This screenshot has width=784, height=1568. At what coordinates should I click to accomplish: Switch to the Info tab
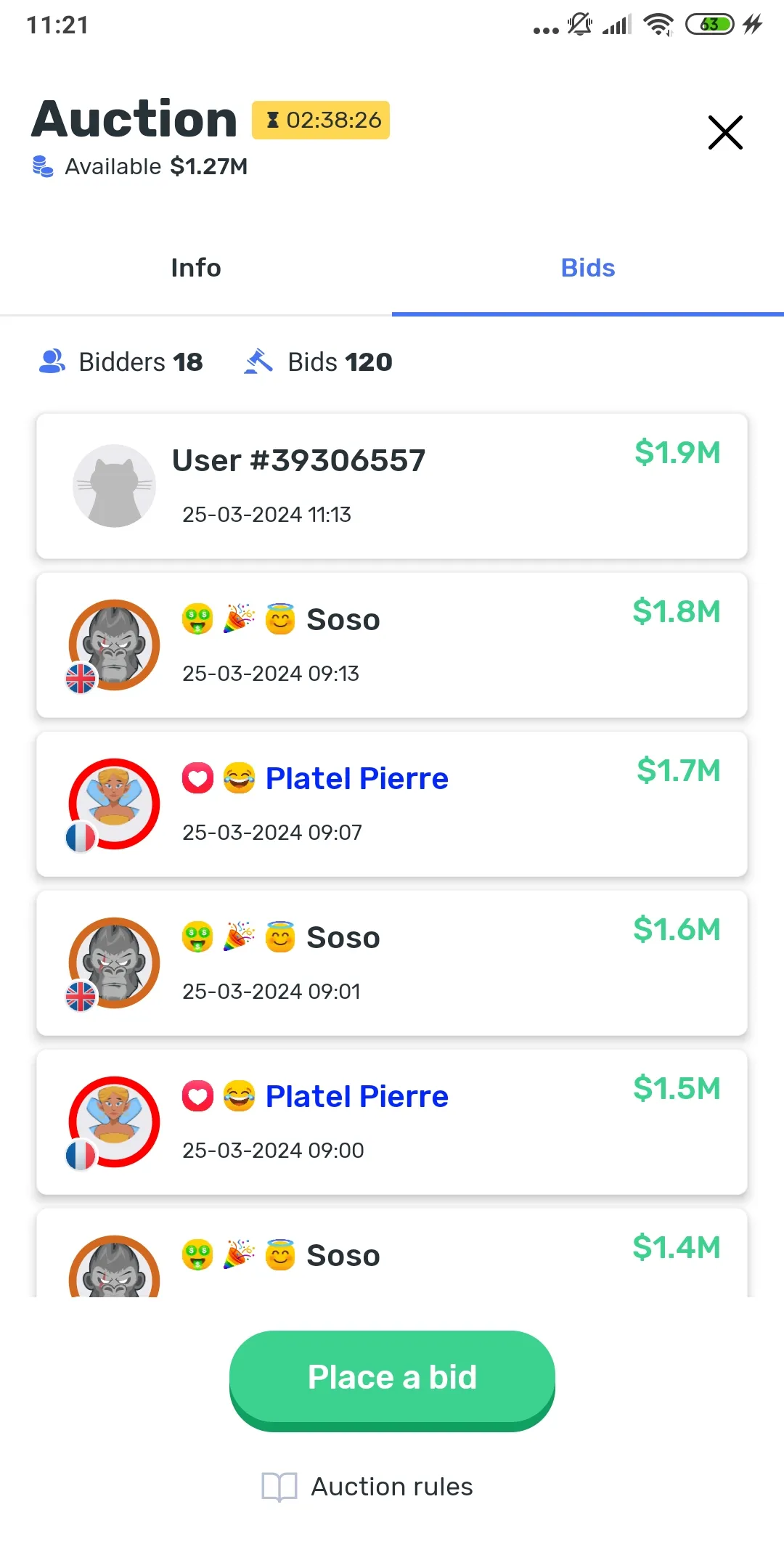[x=196, y=268]
